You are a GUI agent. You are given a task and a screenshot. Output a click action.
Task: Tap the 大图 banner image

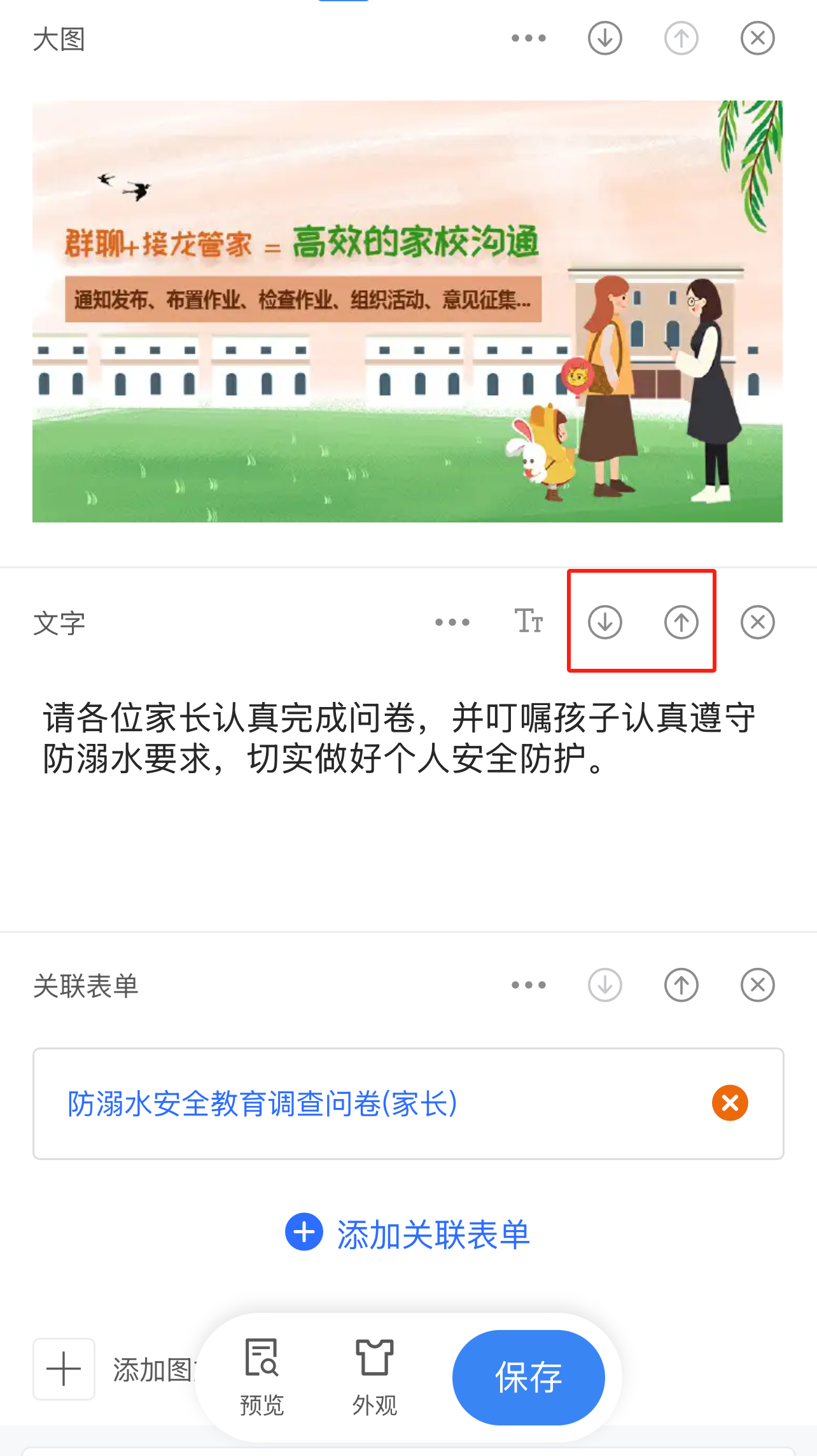tap(407, 312)
